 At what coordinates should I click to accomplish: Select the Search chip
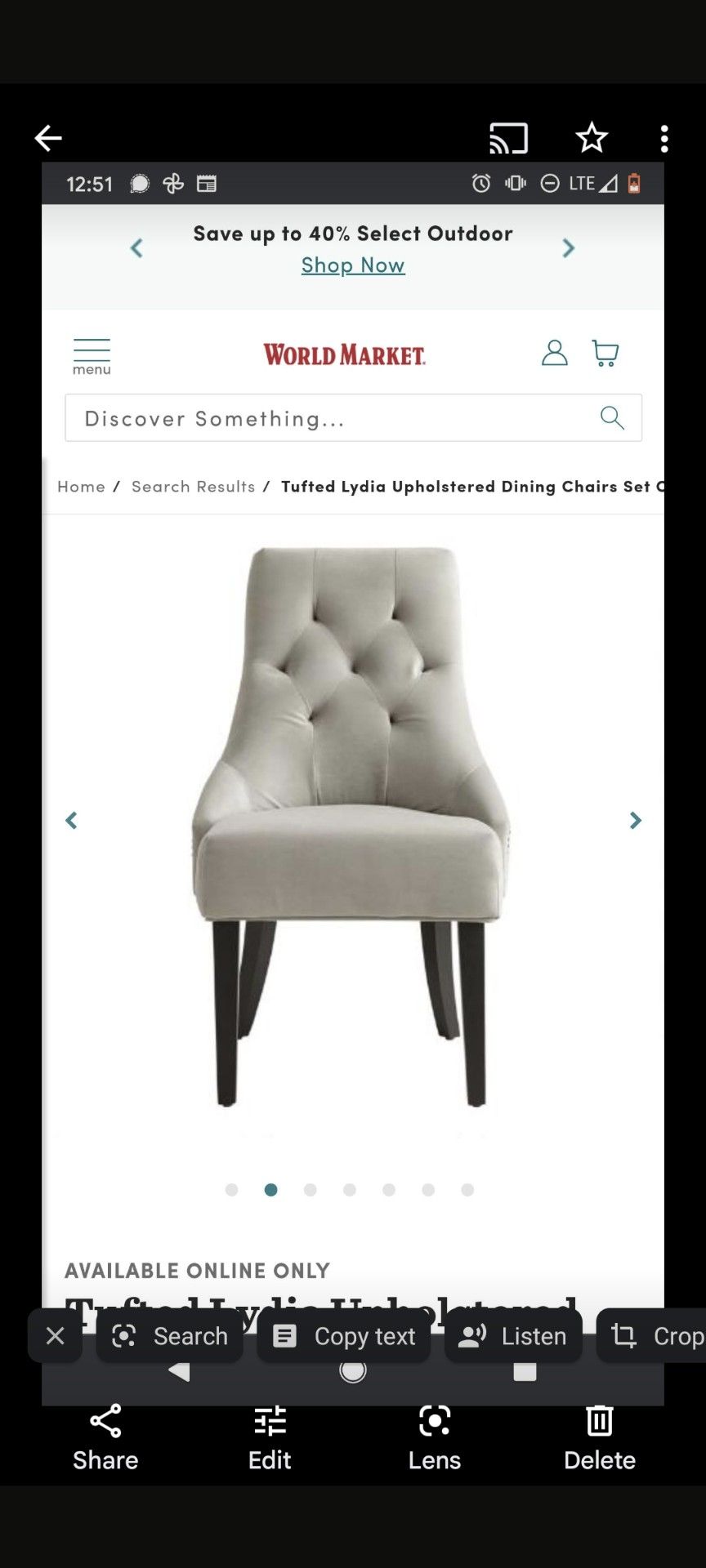pos(170,1335)
